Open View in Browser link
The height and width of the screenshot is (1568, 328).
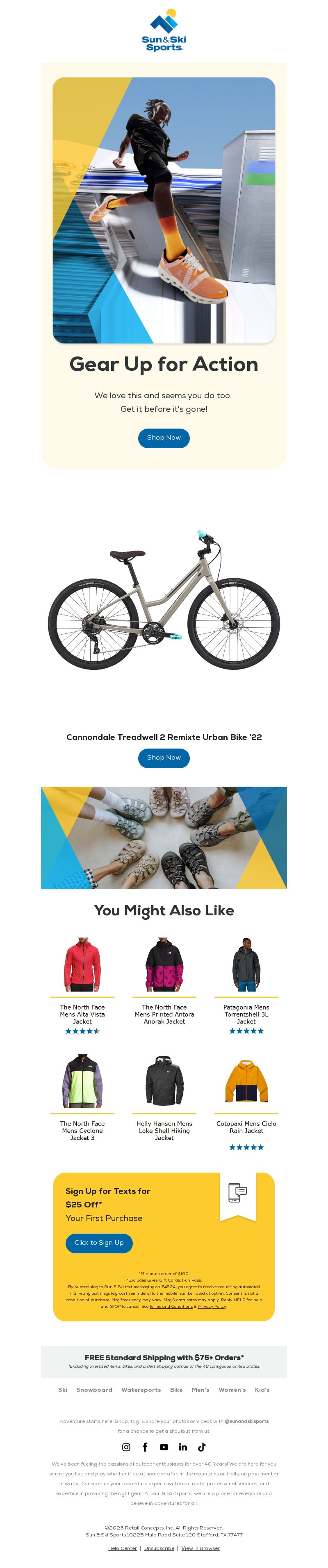point(200,1548)
